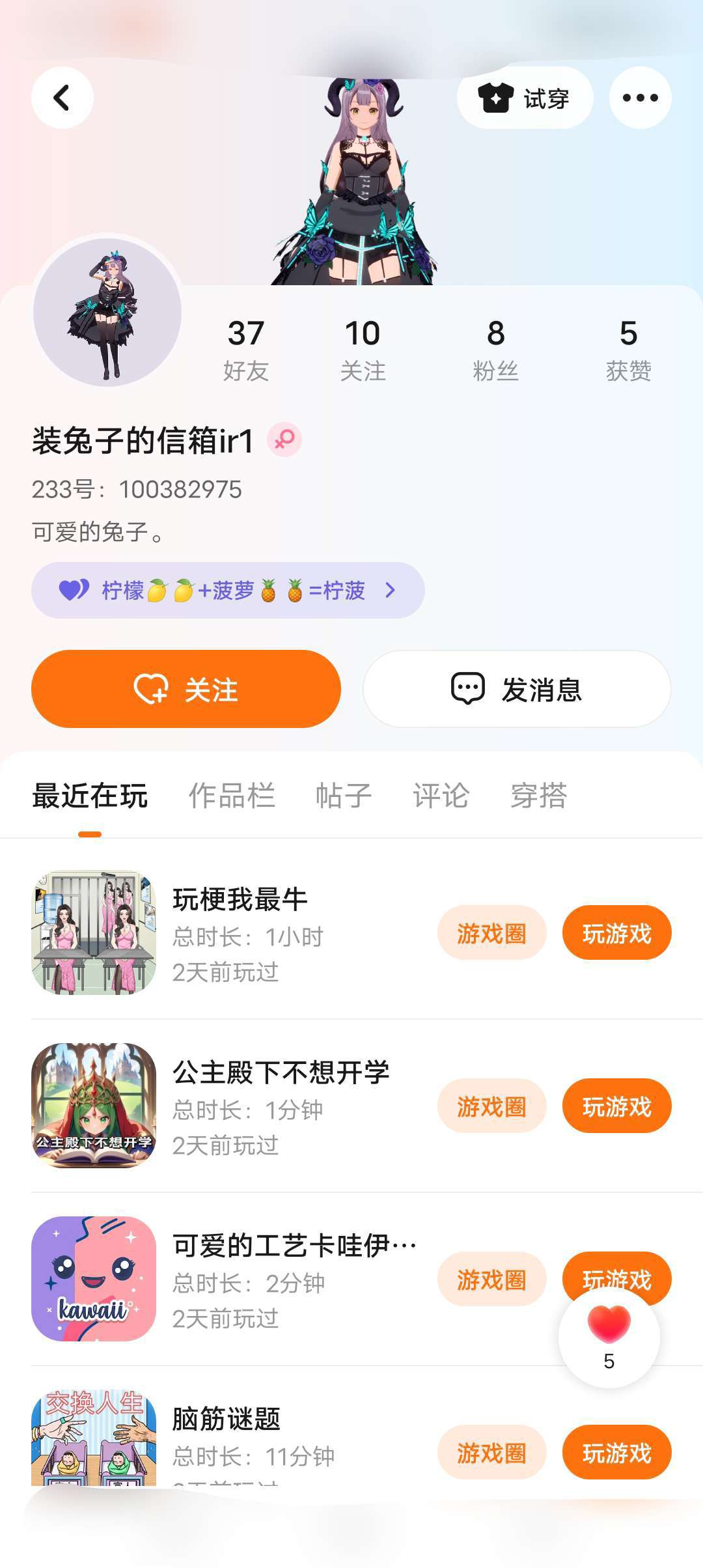Open the three-dot overflow menu
Viewport: 703px width, 1568px height.
pos(640,98)
